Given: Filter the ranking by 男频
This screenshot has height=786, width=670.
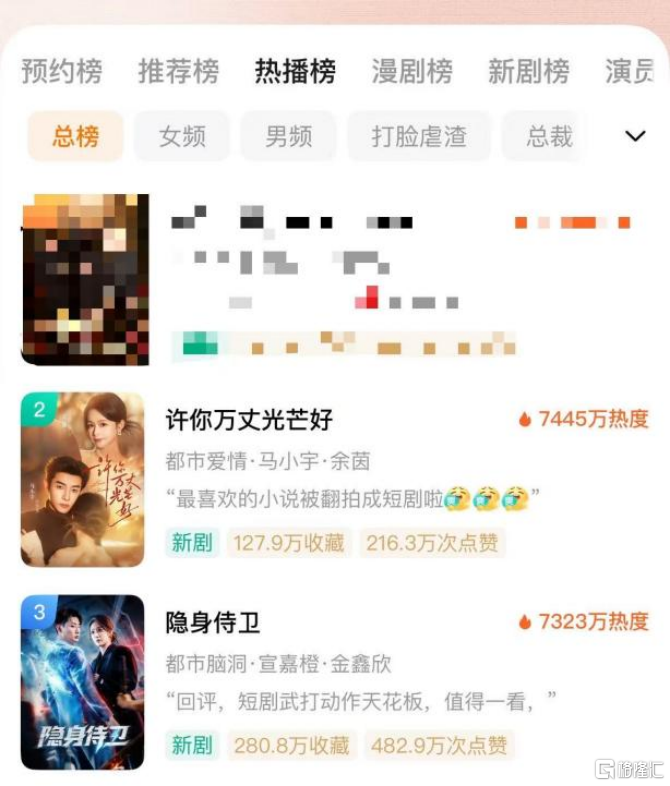Looking at the screenshot, I should point(289,137).
